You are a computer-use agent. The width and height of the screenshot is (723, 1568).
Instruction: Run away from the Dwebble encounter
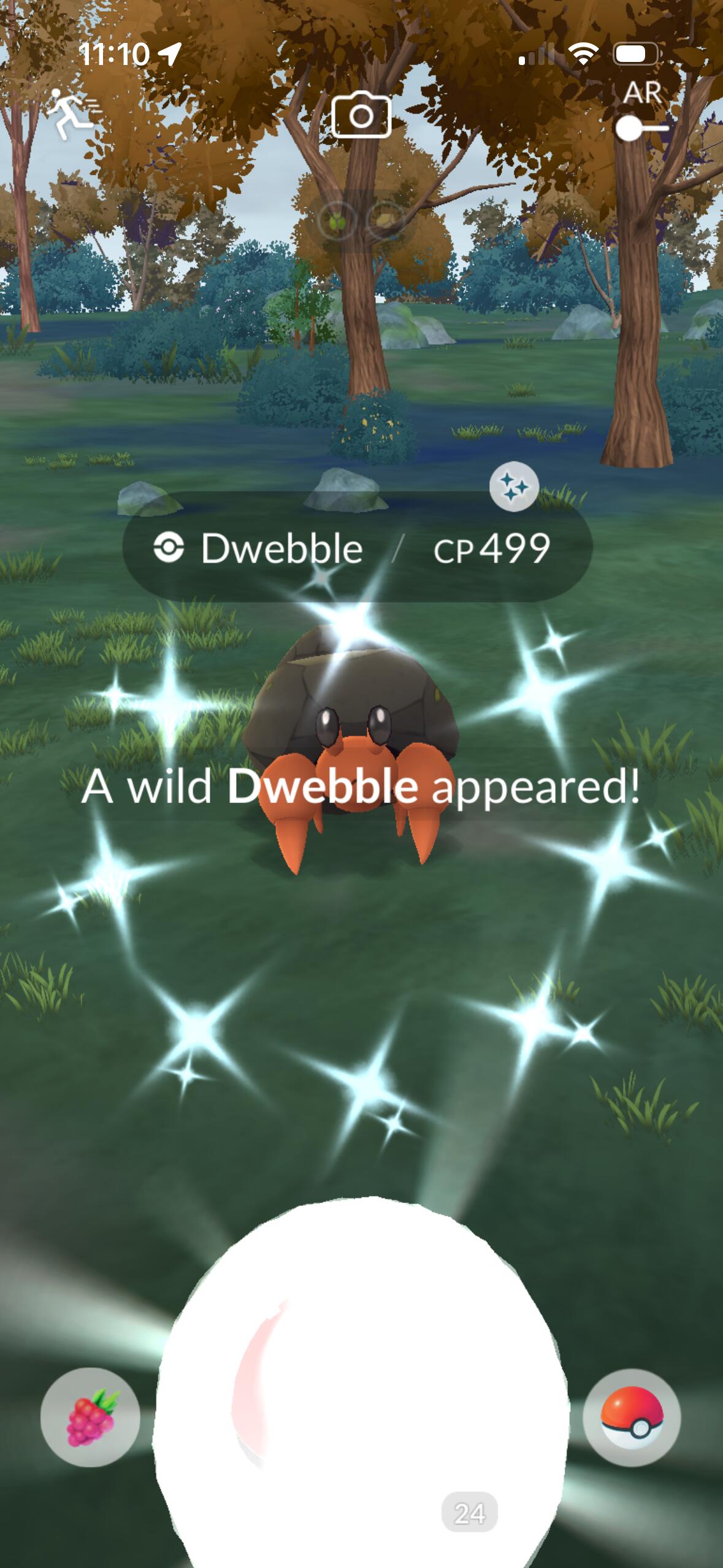72,114
